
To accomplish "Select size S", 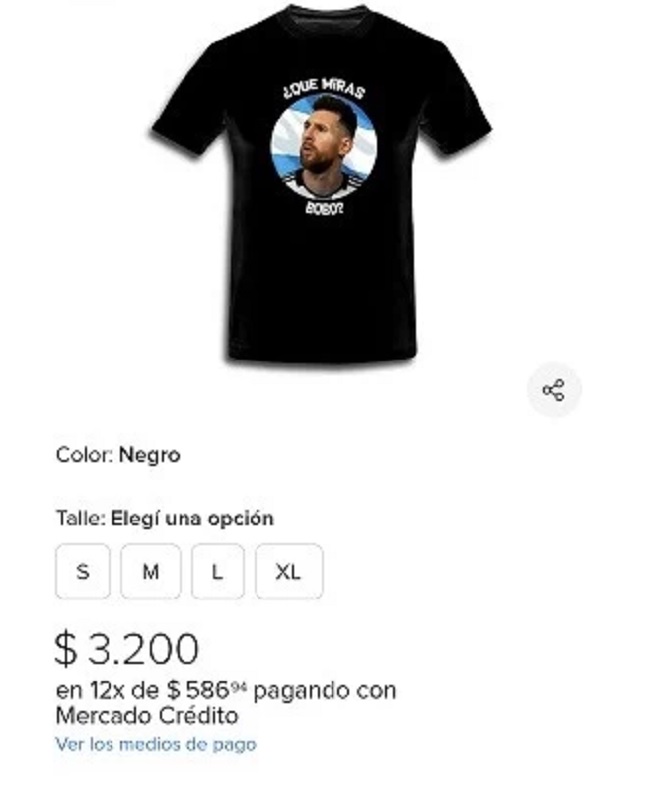I will click(83, 572).
